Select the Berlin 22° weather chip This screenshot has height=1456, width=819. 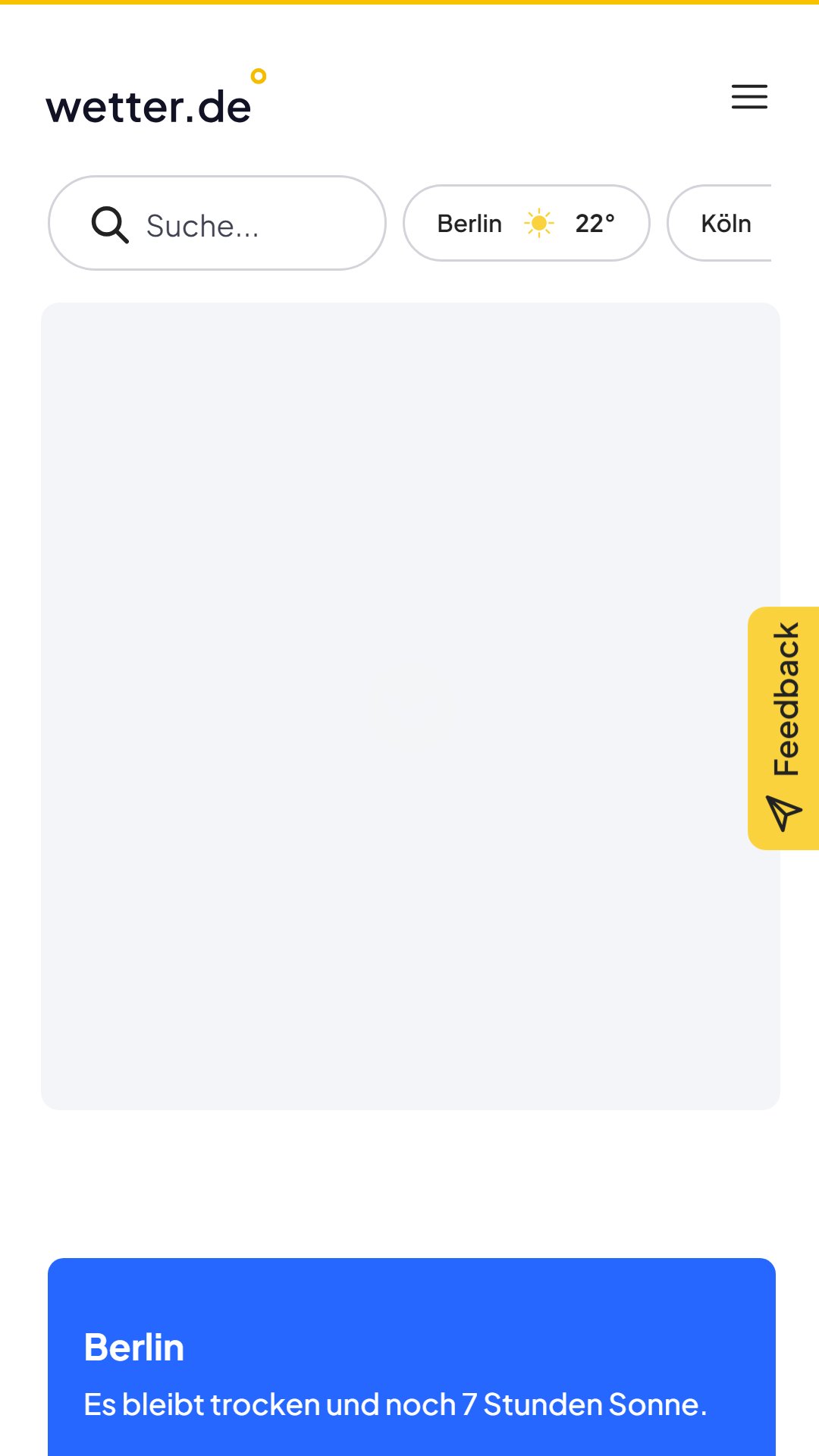click(x=526, y=223)
